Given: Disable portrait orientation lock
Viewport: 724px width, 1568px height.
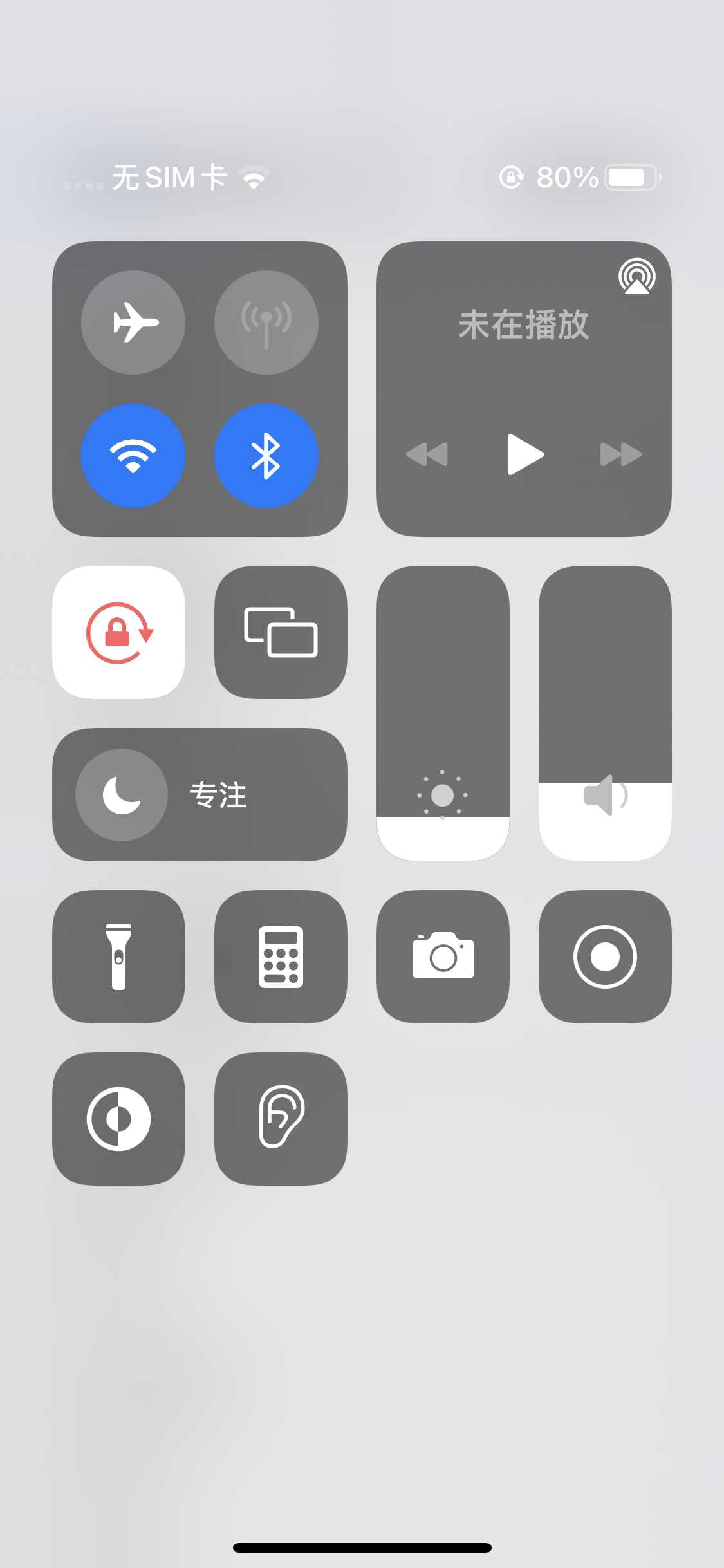Looking at the screenshot, I should (119, 632).
